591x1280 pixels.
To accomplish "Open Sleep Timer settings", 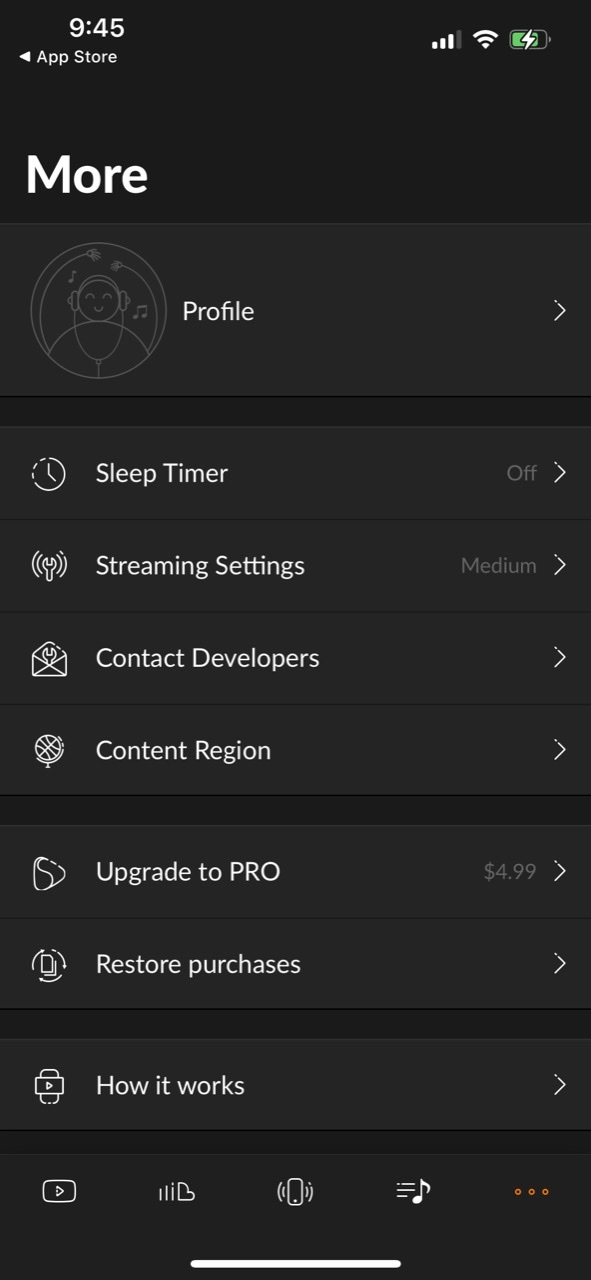I will [295, 473].
